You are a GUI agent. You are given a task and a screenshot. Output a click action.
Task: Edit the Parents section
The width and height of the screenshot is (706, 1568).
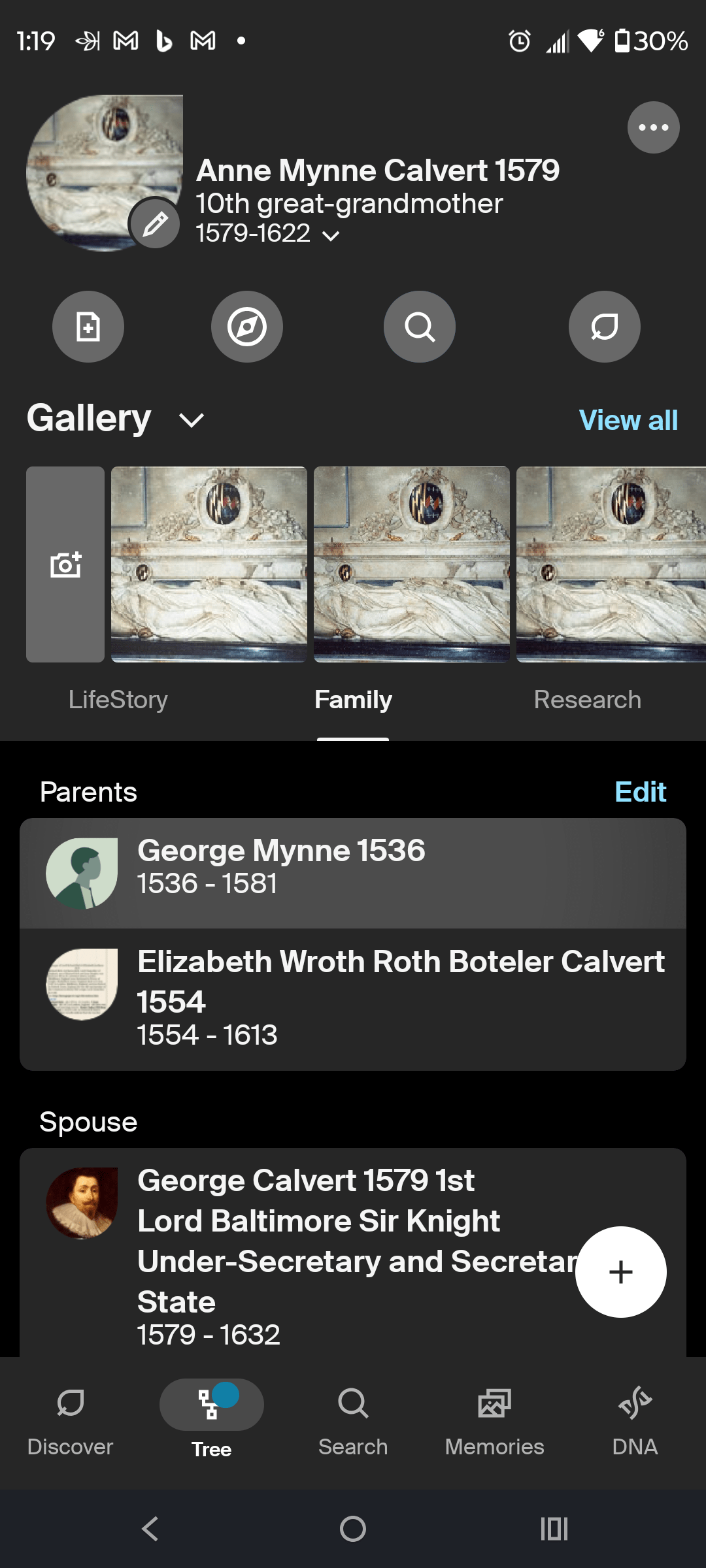640,791
